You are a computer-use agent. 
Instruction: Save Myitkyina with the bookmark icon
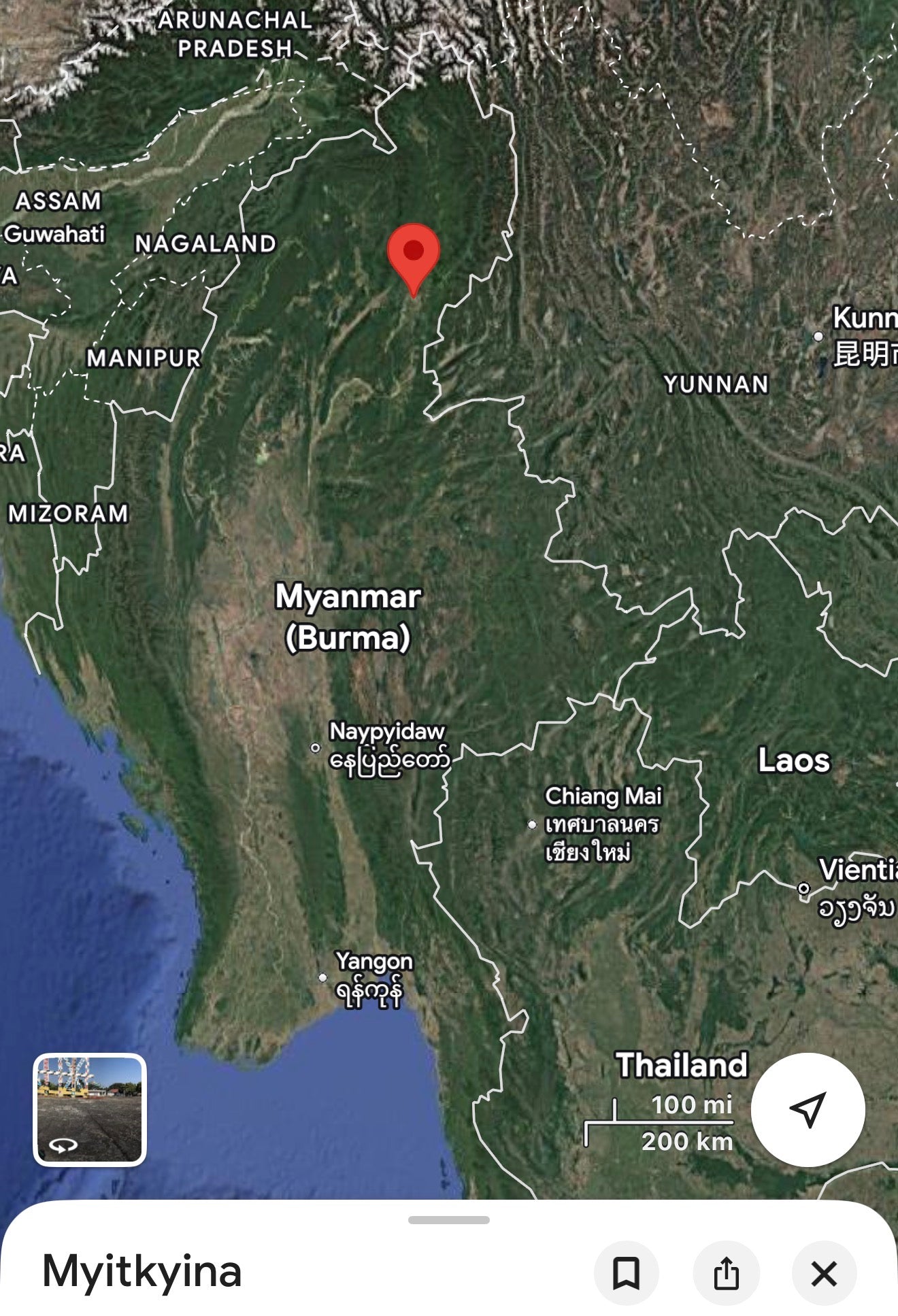click(x=626, y=1272)
